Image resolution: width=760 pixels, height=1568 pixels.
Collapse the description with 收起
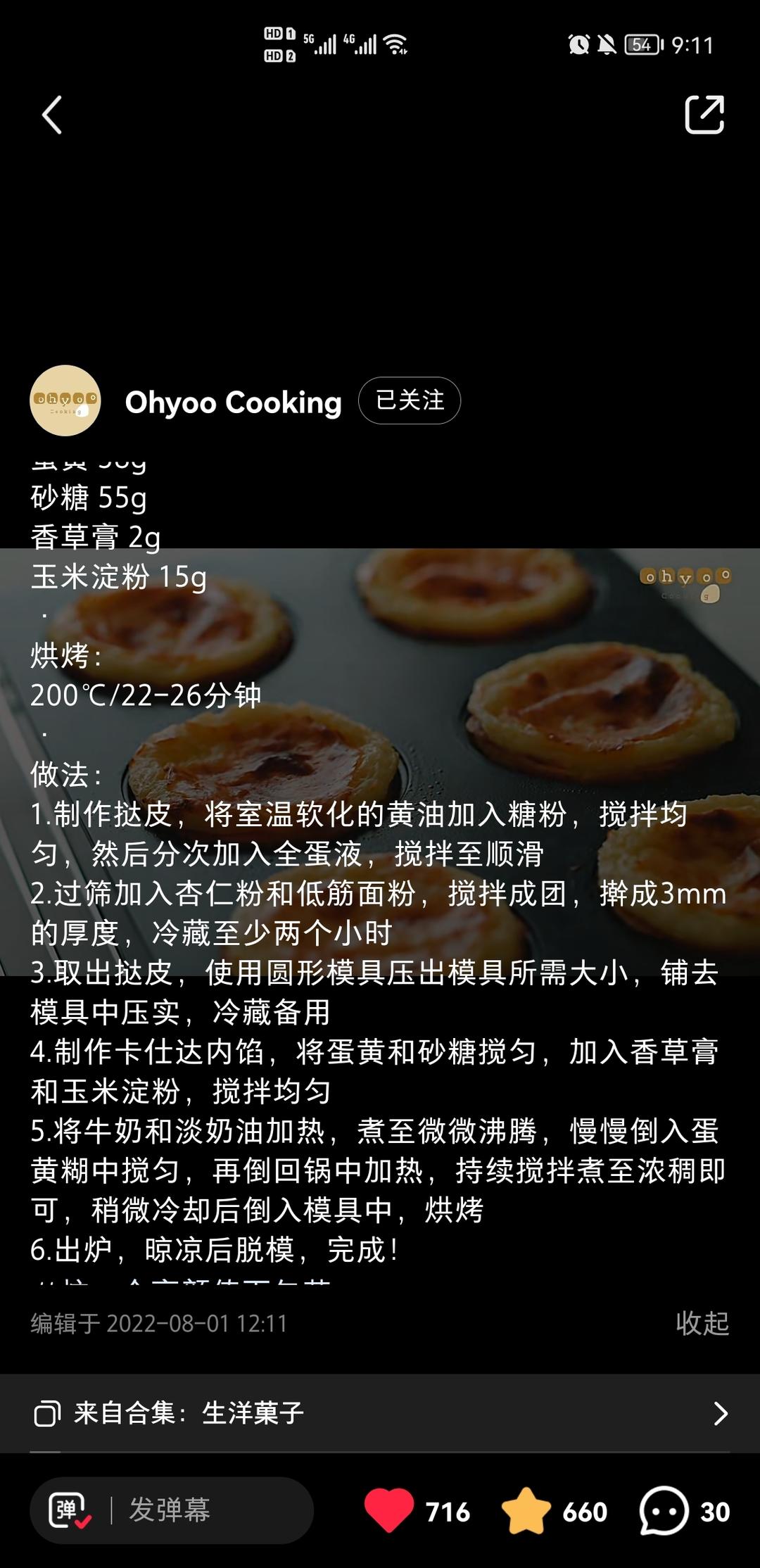(702, 1323)
